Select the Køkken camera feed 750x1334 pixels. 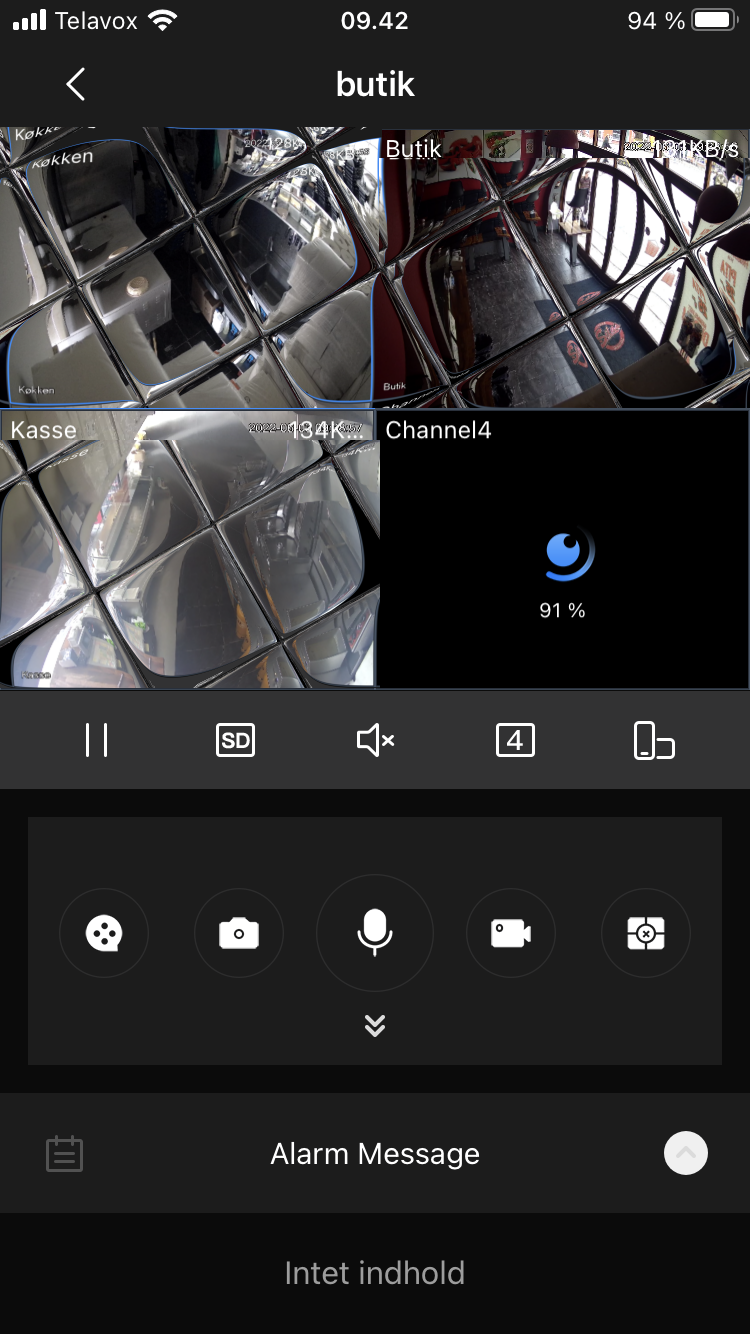coord(187,267)
